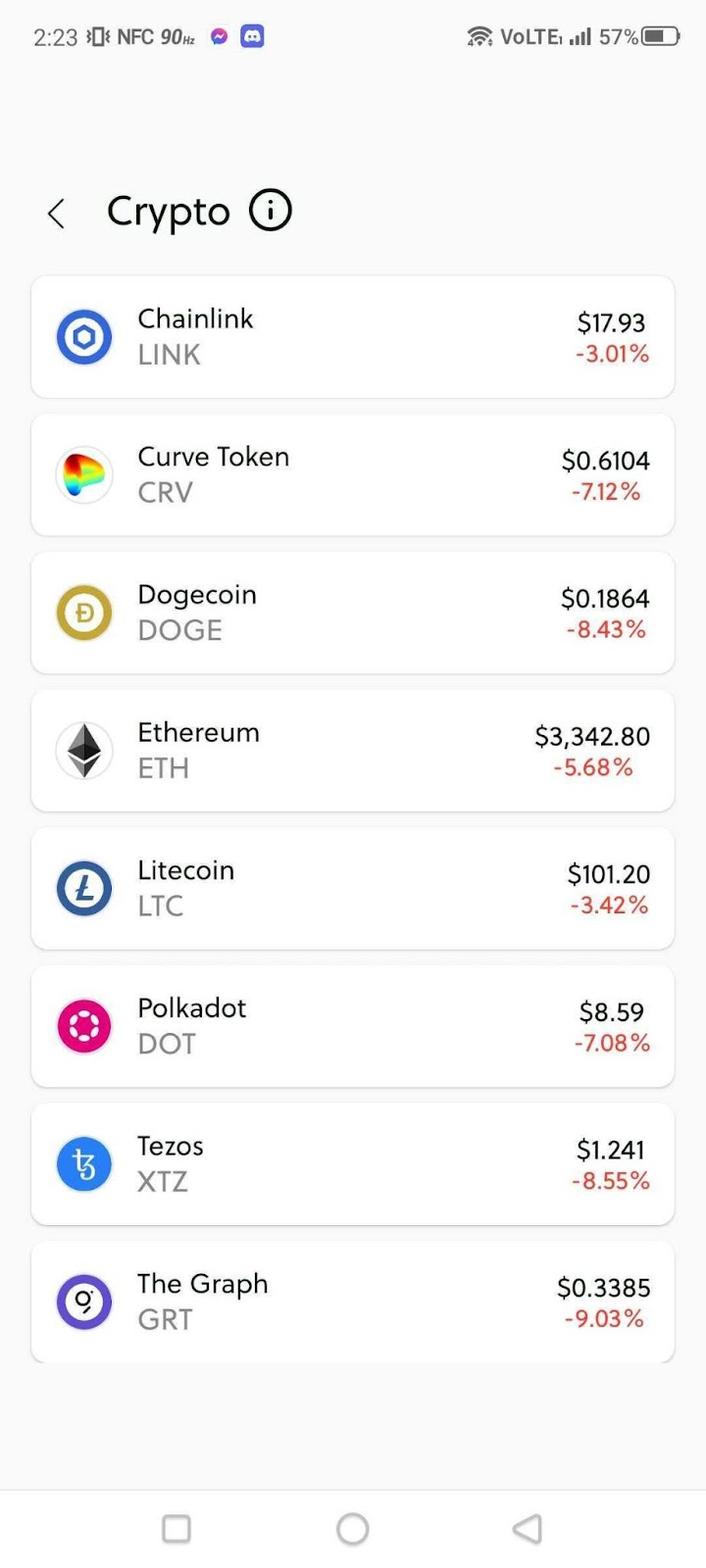Go to the system home screen
The height and width of the screenshot is (1568, 706).
pos(353,1529)
